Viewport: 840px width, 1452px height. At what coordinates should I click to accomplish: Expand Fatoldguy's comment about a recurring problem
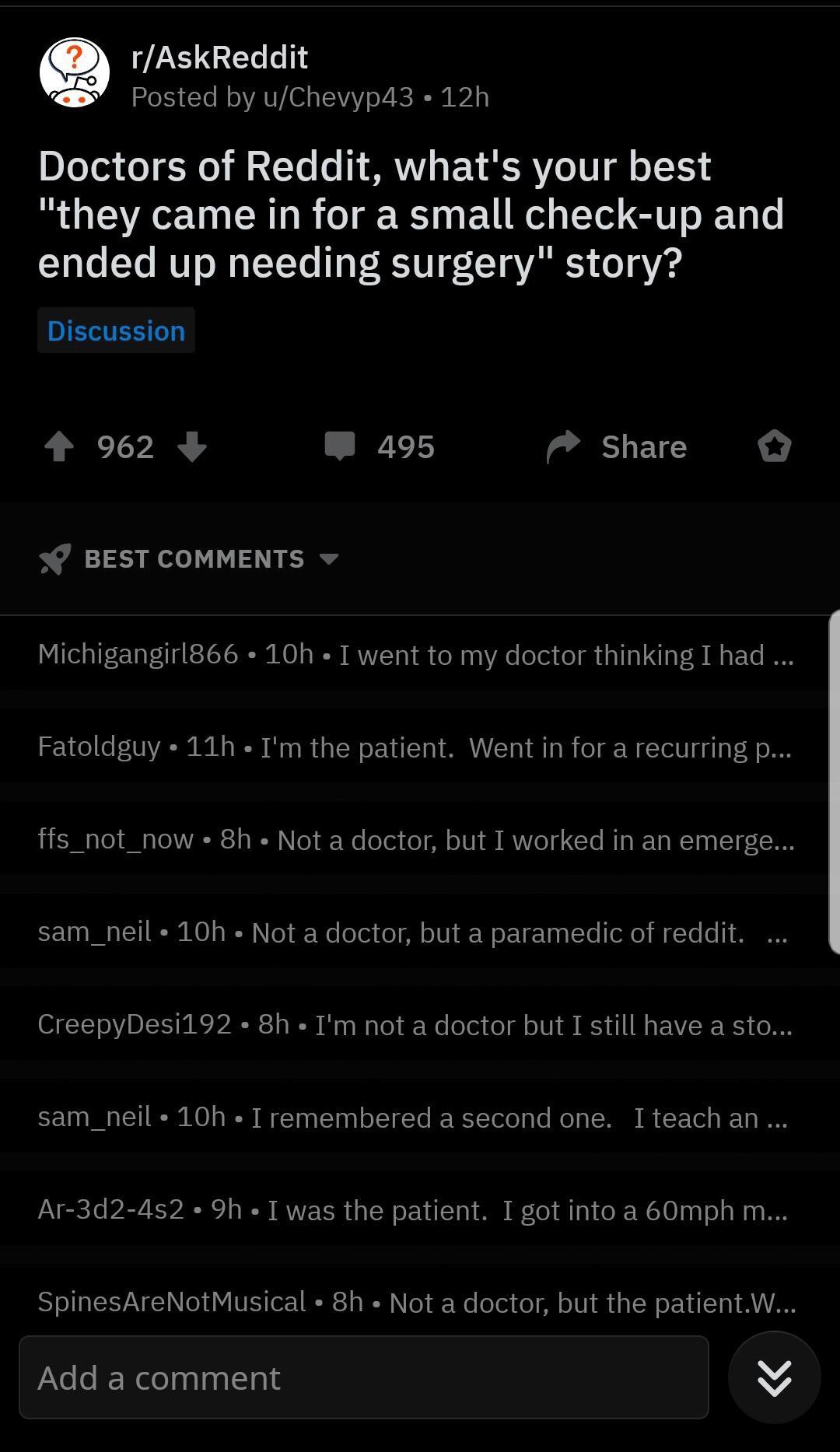(416, 747)
